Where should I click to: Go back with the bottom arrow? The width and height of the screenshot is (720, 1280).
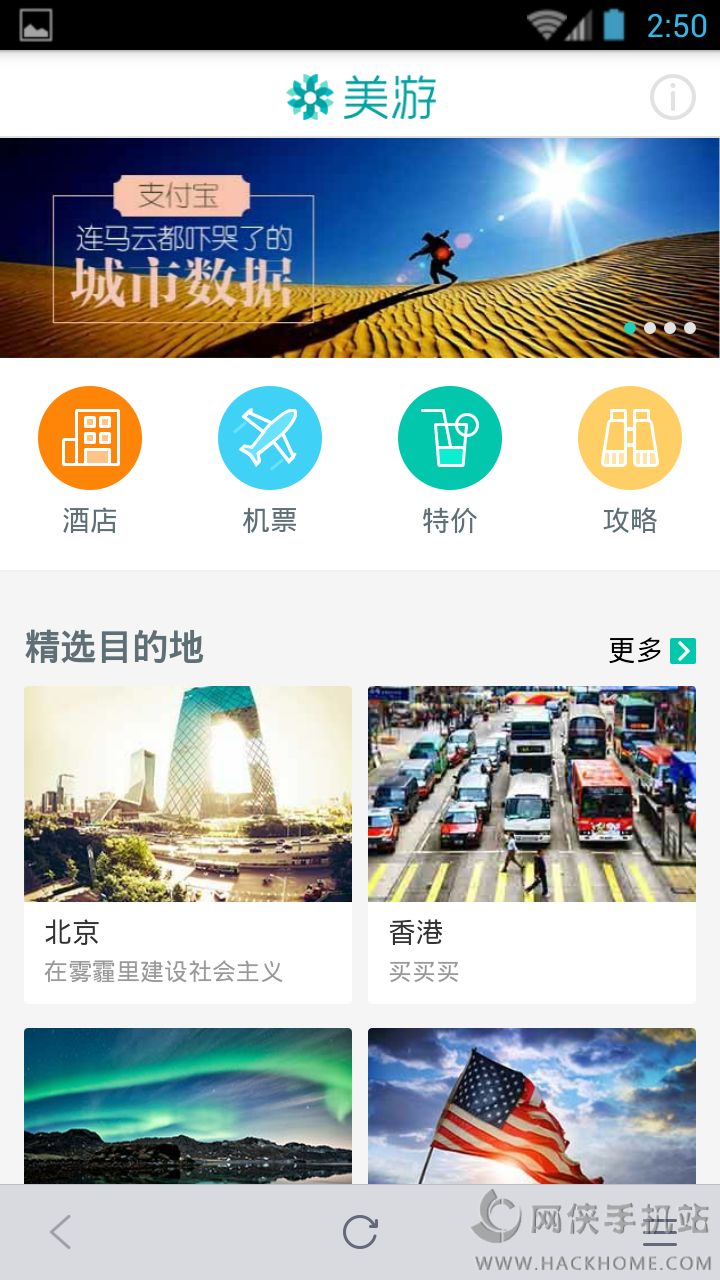click(x=61, y=1232)
